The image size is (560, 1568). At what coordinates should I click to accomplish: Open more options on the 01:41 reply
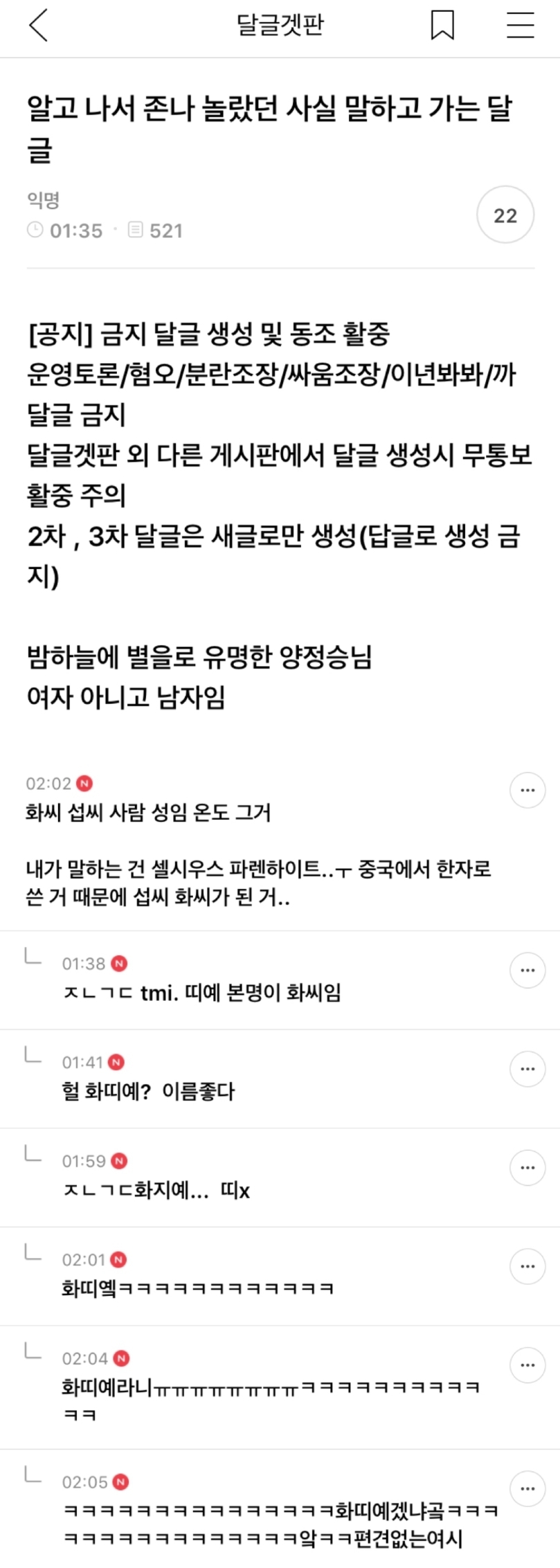(527, 1069)
